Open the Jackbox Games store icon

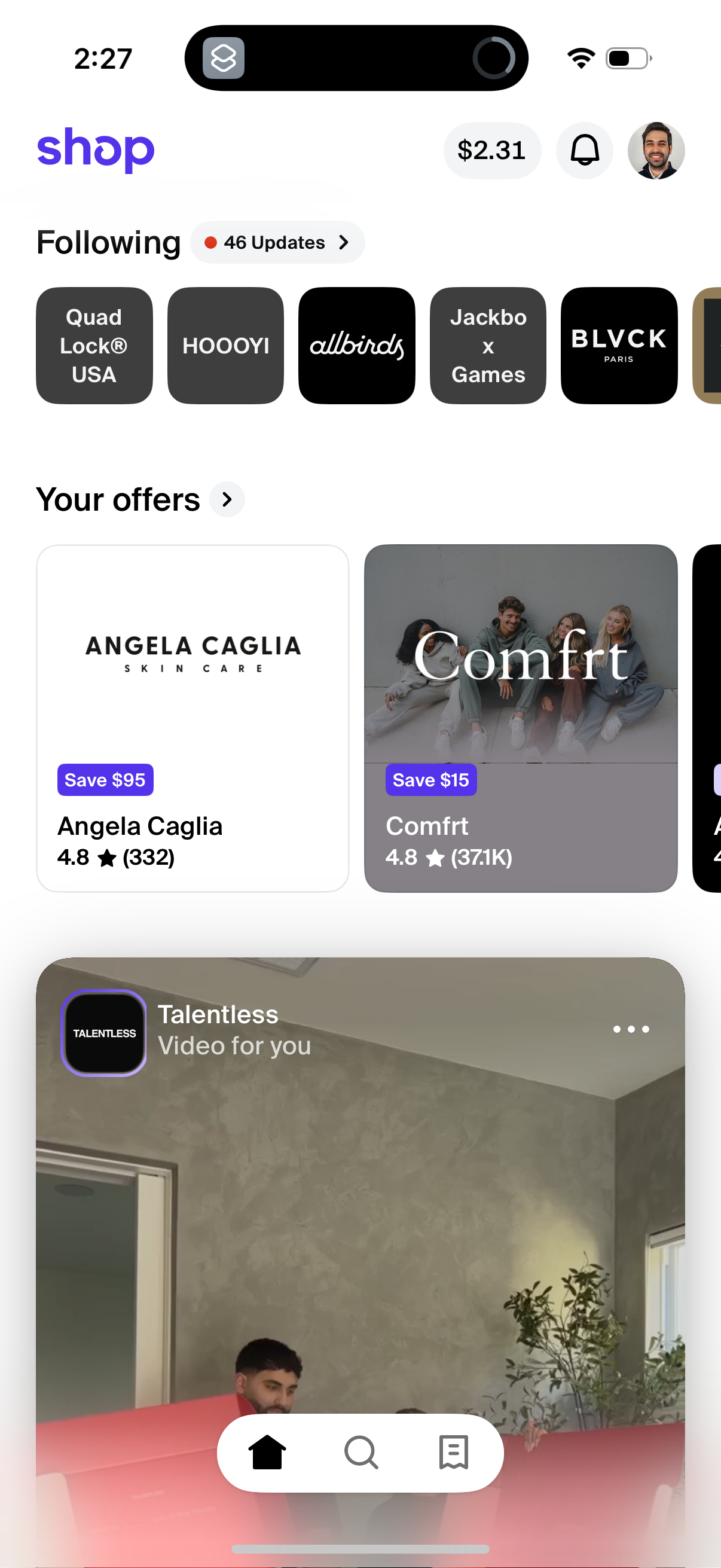487,344
